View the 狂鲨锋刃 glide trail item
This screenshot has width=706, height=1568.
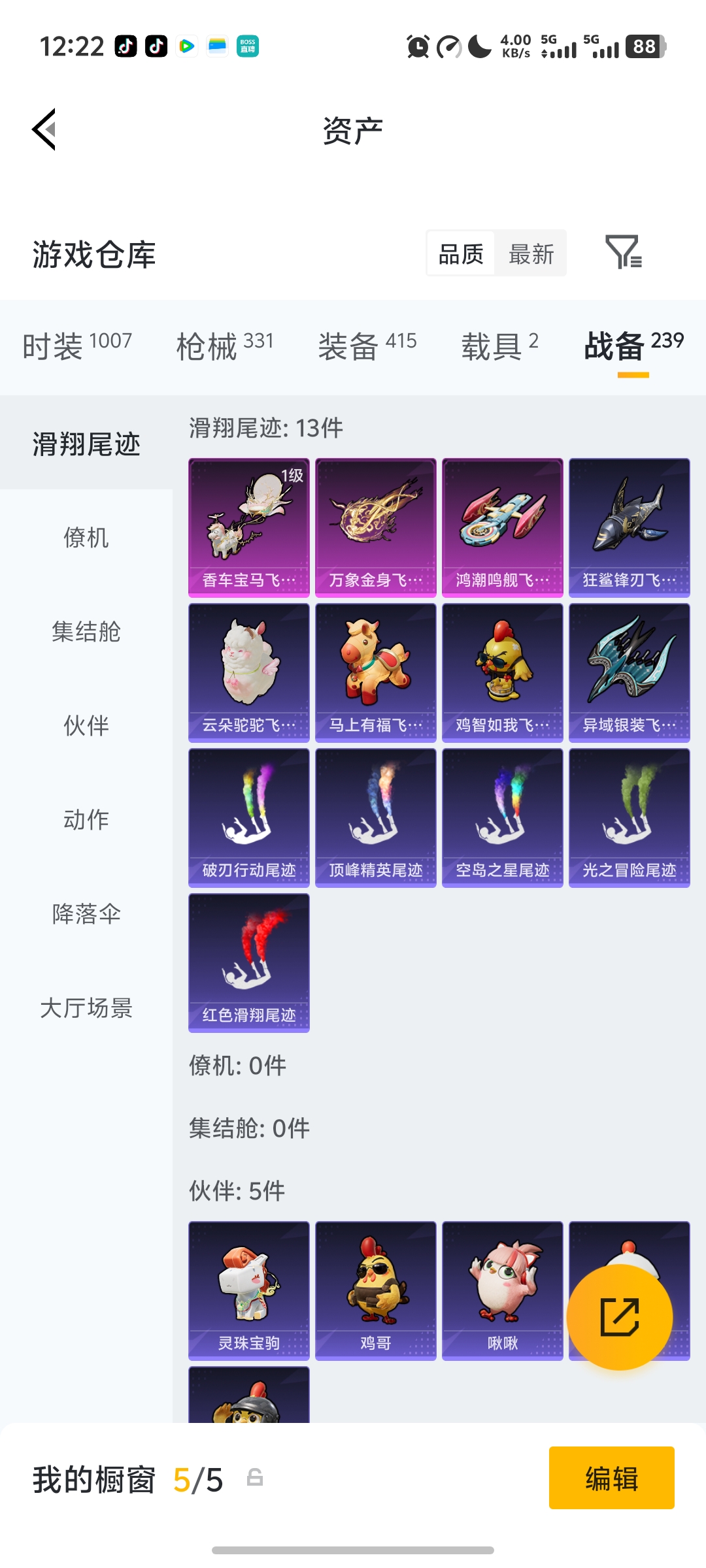[630, 527]
